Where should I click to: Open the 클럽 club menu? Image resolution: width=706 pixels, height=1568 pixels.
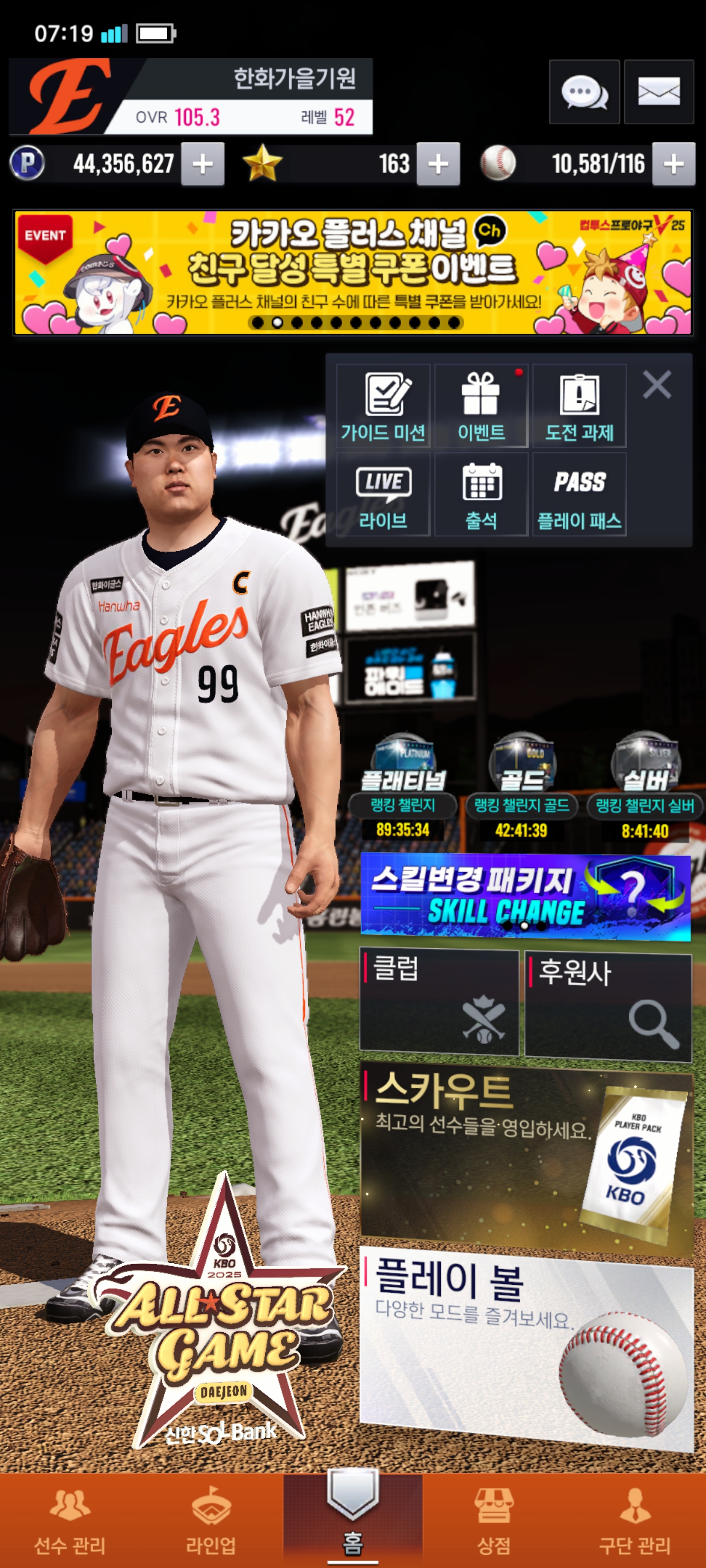pos(439,1001)
